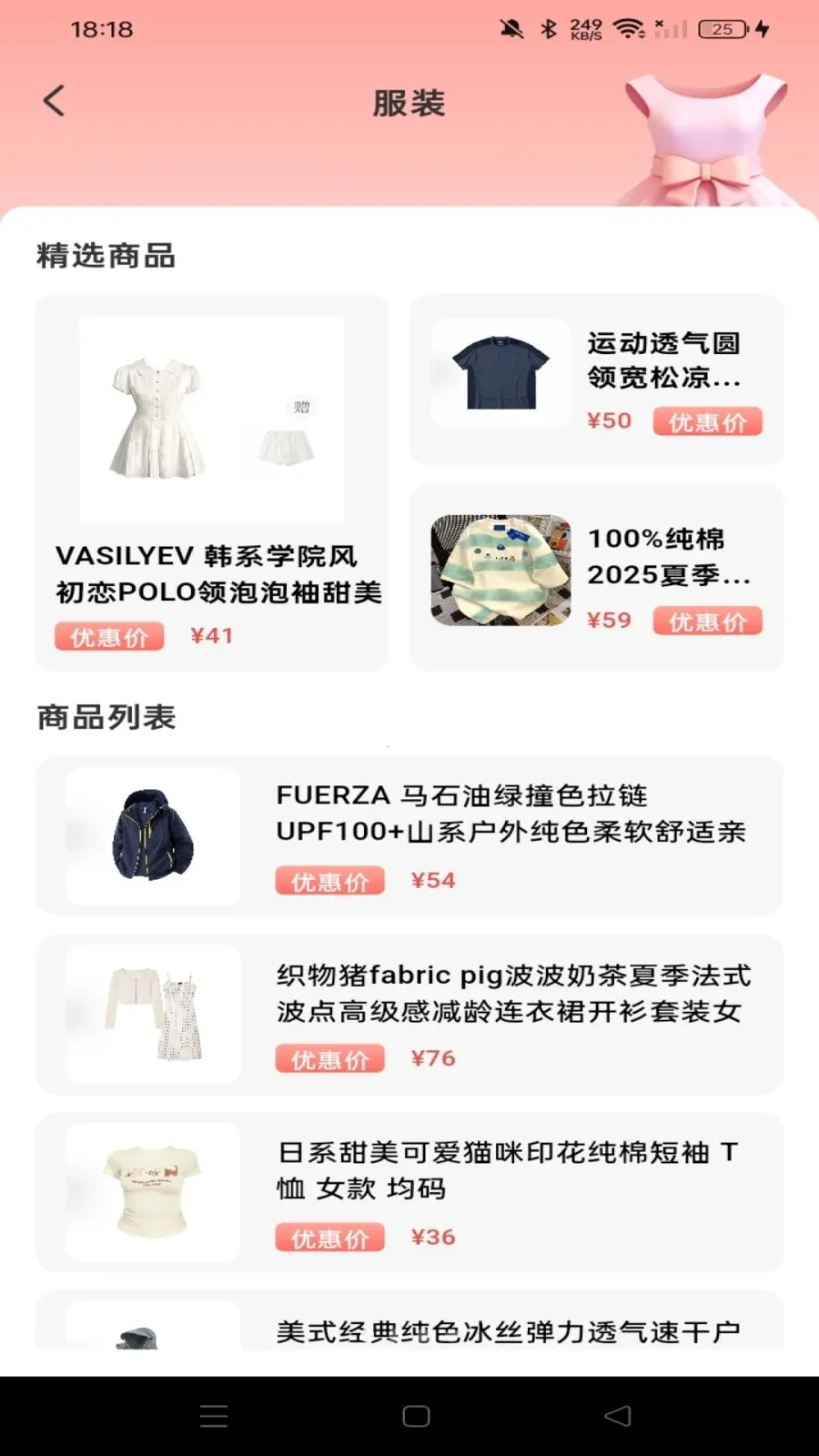The image size is (819, 1456).
Task: Open recent apps from navigation bar
Action: tap(214, 1416)
